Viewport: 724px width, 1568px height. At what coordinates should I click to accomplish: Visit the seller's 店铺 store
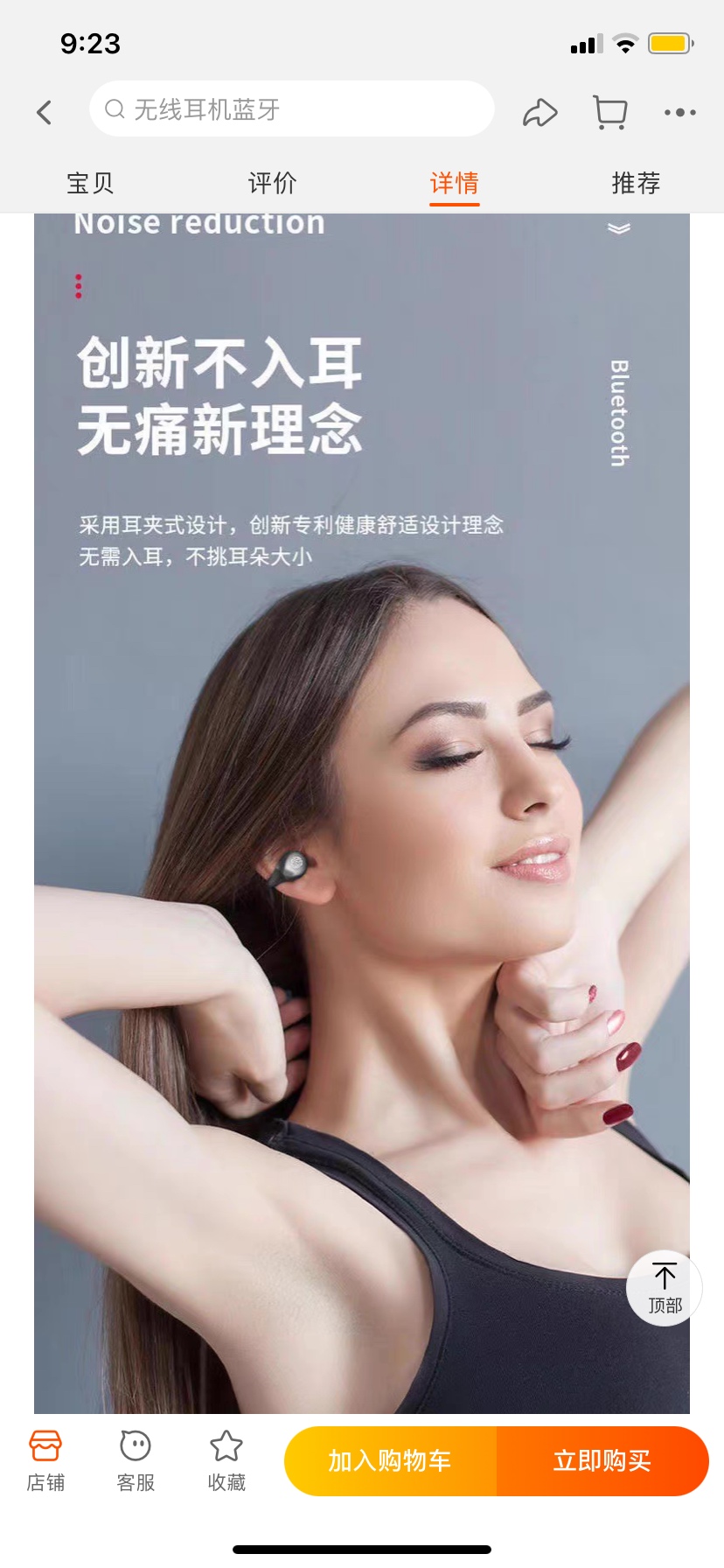pyautogui.click(x=45, y=1459)
